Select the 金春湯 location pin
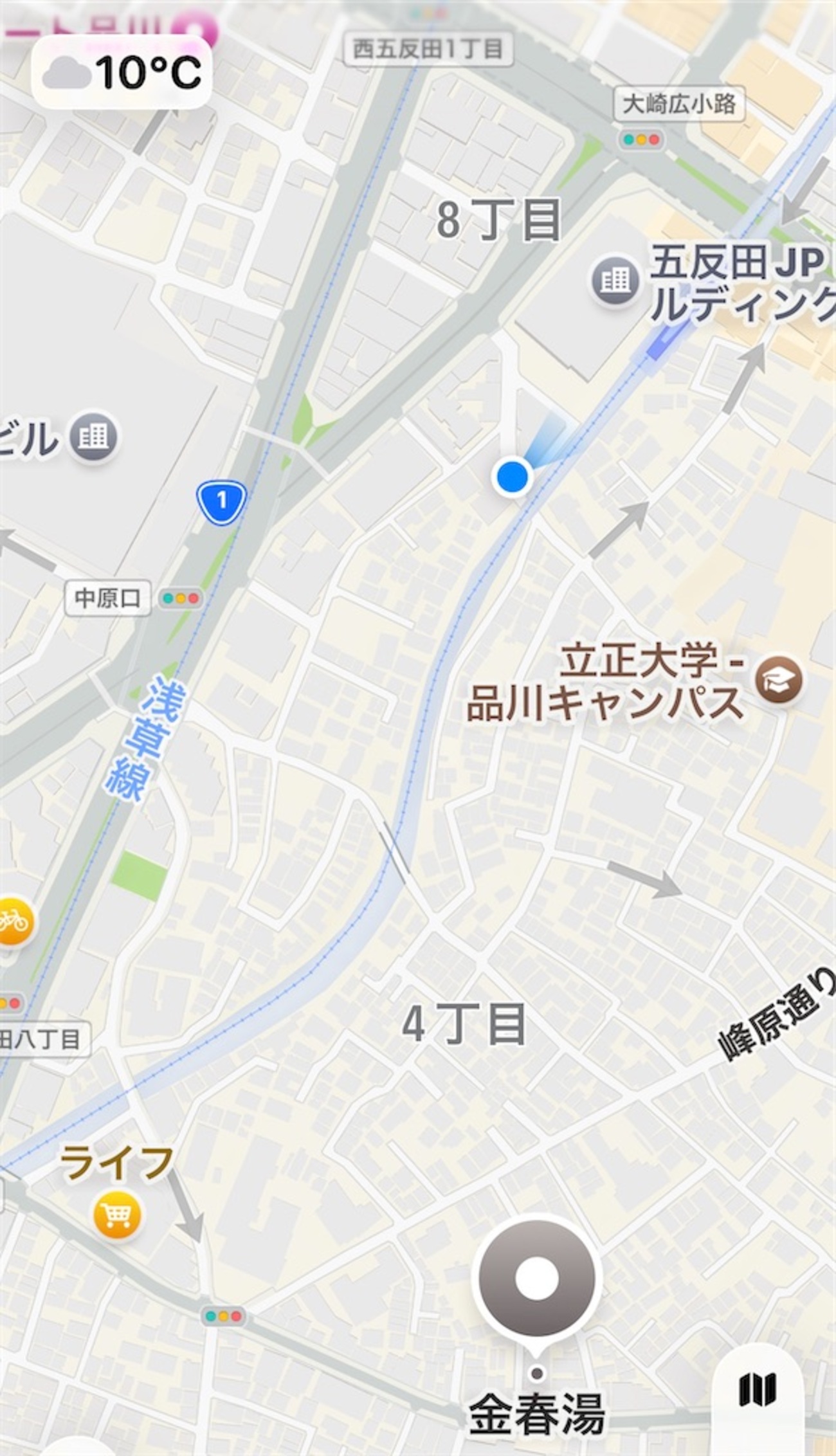The image size is (836, 1456). [x=536, y=1280]
